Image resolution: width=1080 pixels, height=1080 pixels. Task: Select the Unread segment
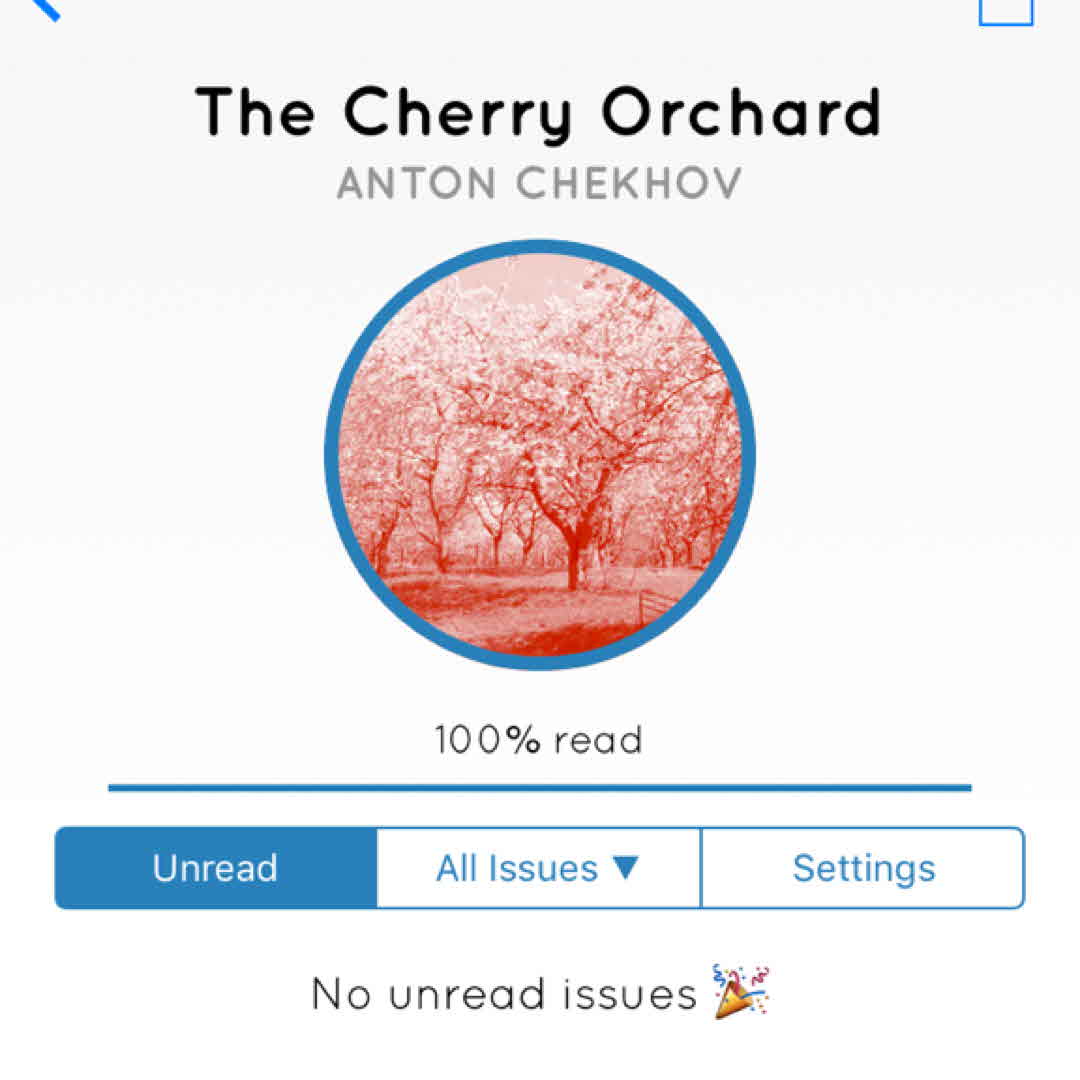click(x=216, y=868)
